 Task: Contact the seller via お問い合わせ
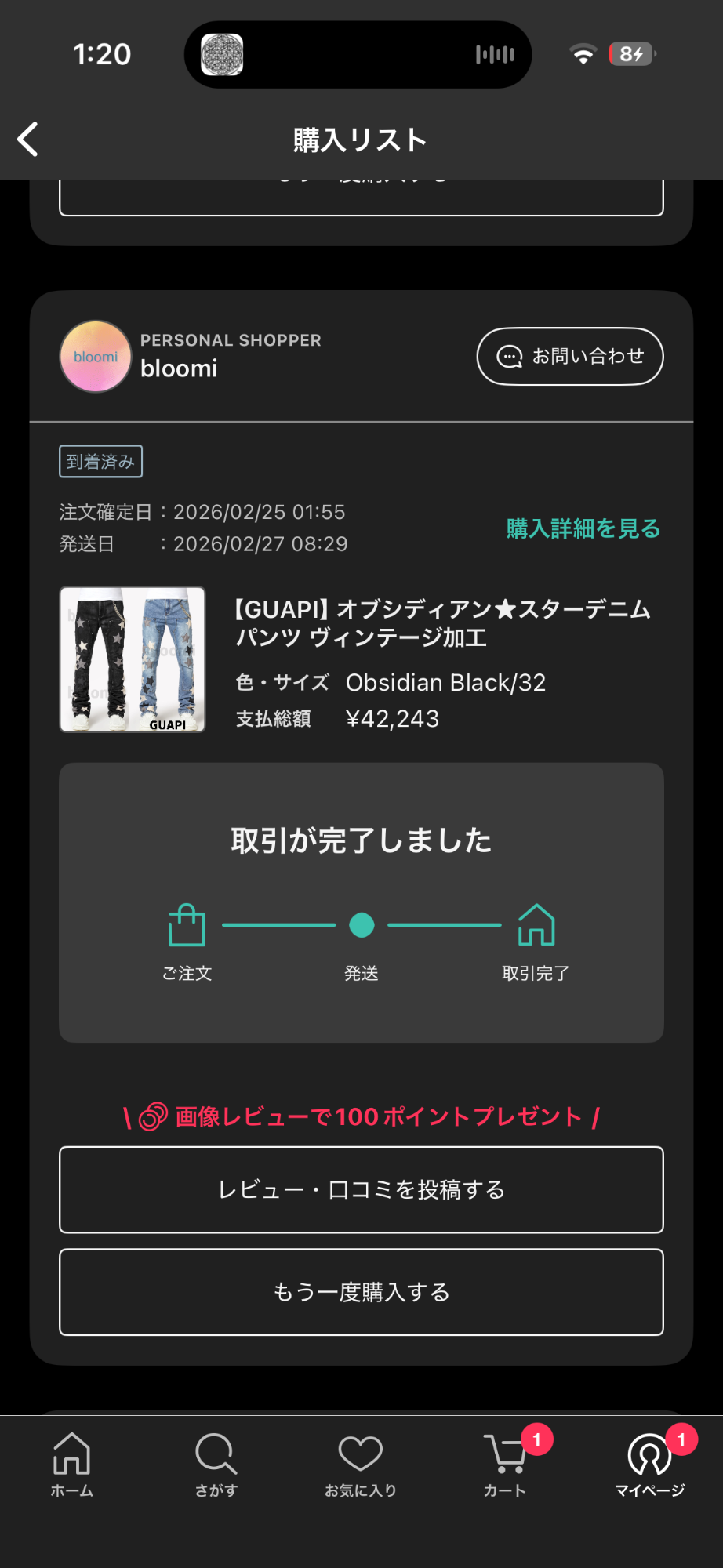tap(570, 357)
